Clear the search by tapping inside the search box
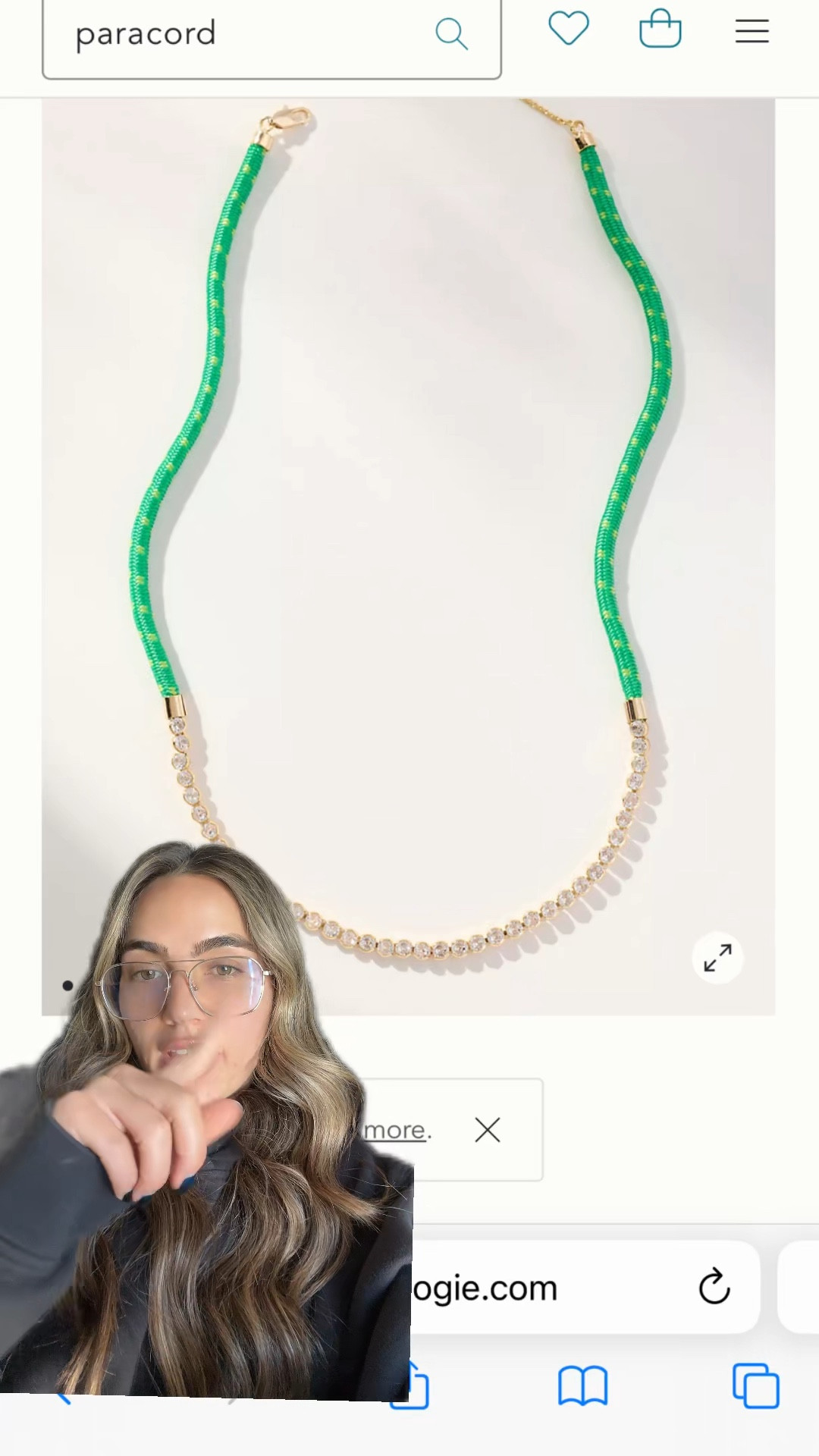819x1456 pixels. coord(227,34)
